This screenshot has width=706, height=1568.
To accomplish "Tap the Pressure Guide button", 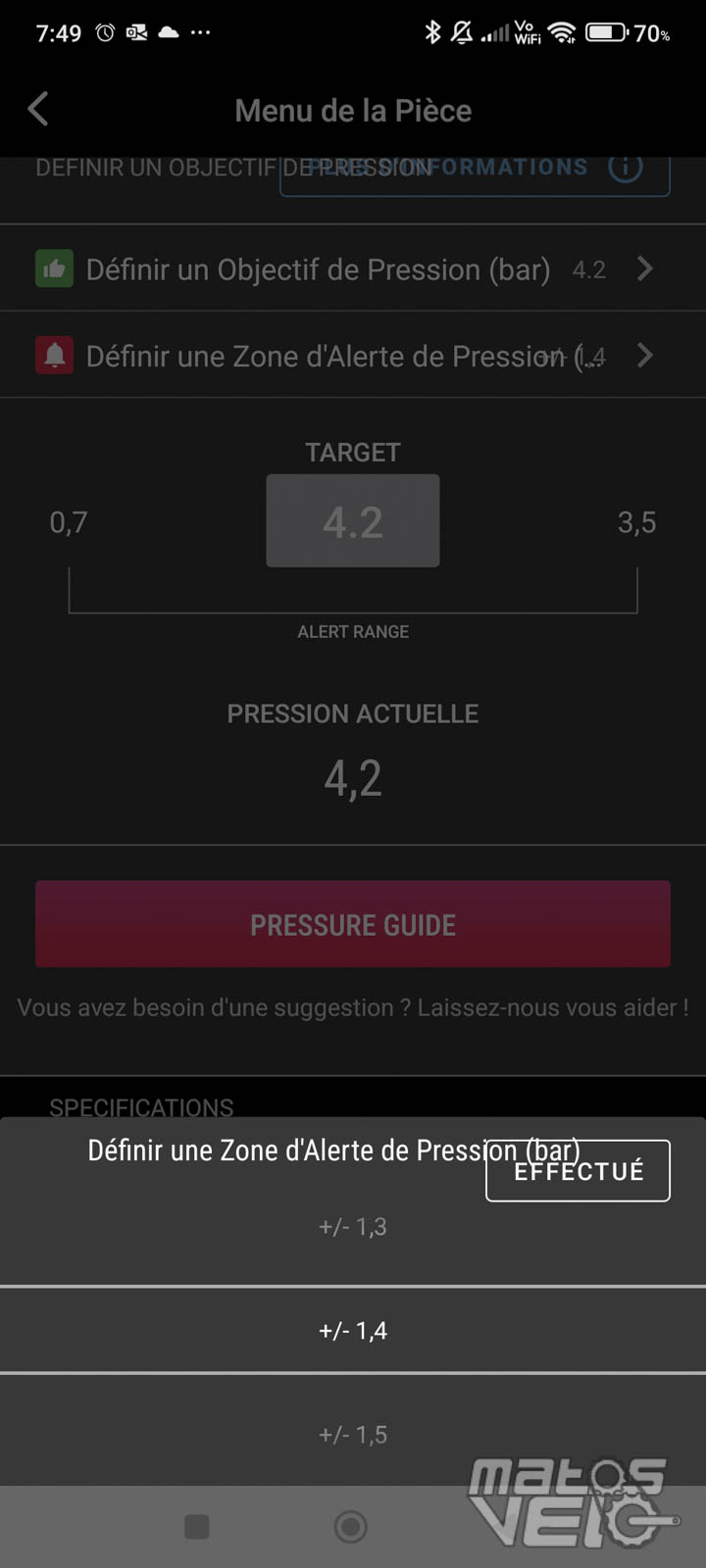I will point(353,924).
